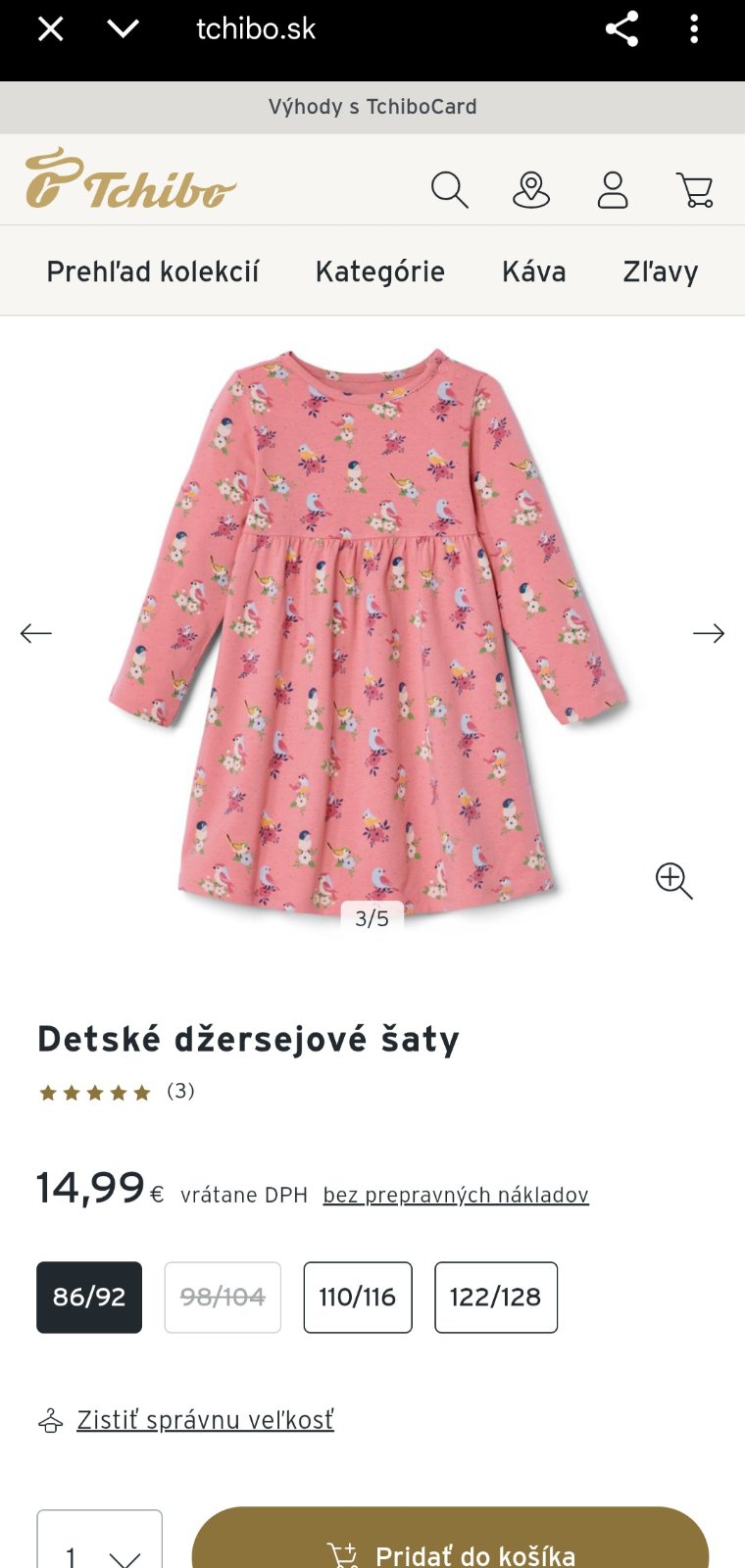The height and width of the screenshot is (1568, 745).
Task: Open Zistiť správnu veľkosť size guide
Action: tap(205, 1420)
